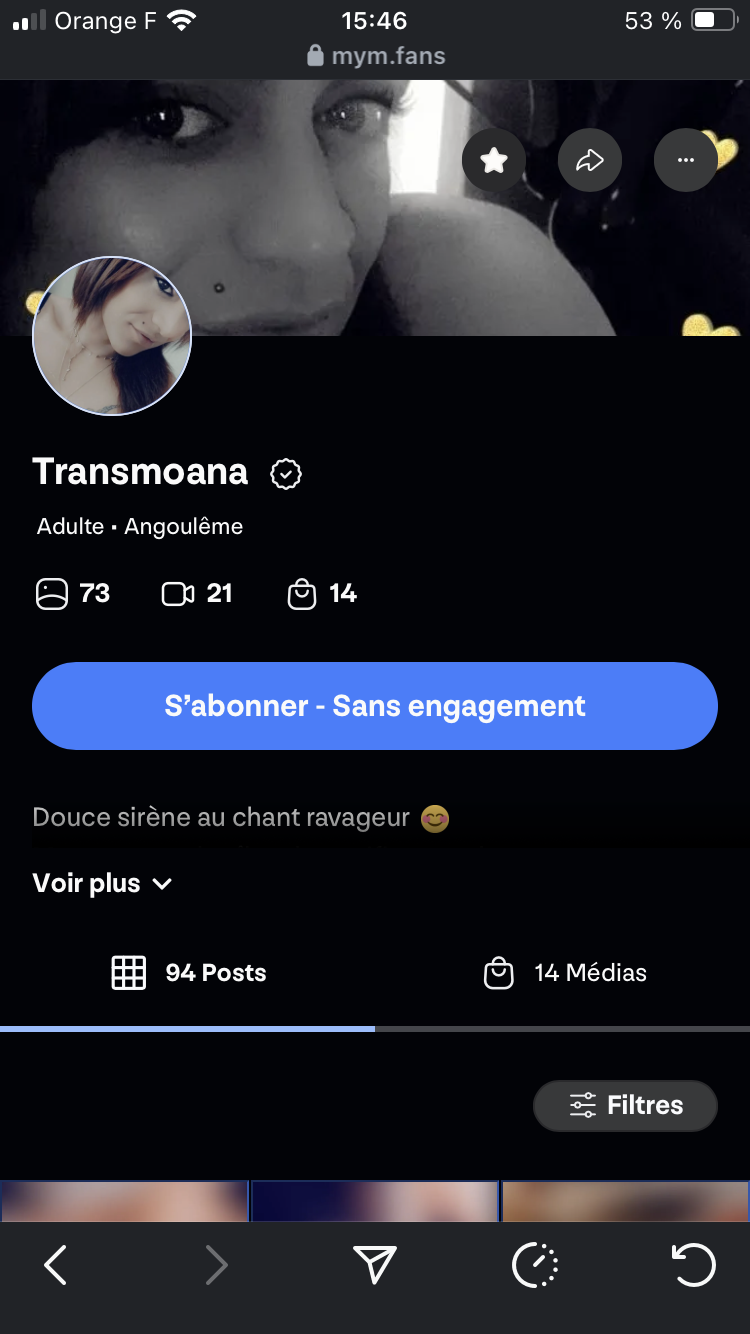Open the dashed-circle icon in browser toolbar

(x=535, y=1266)
